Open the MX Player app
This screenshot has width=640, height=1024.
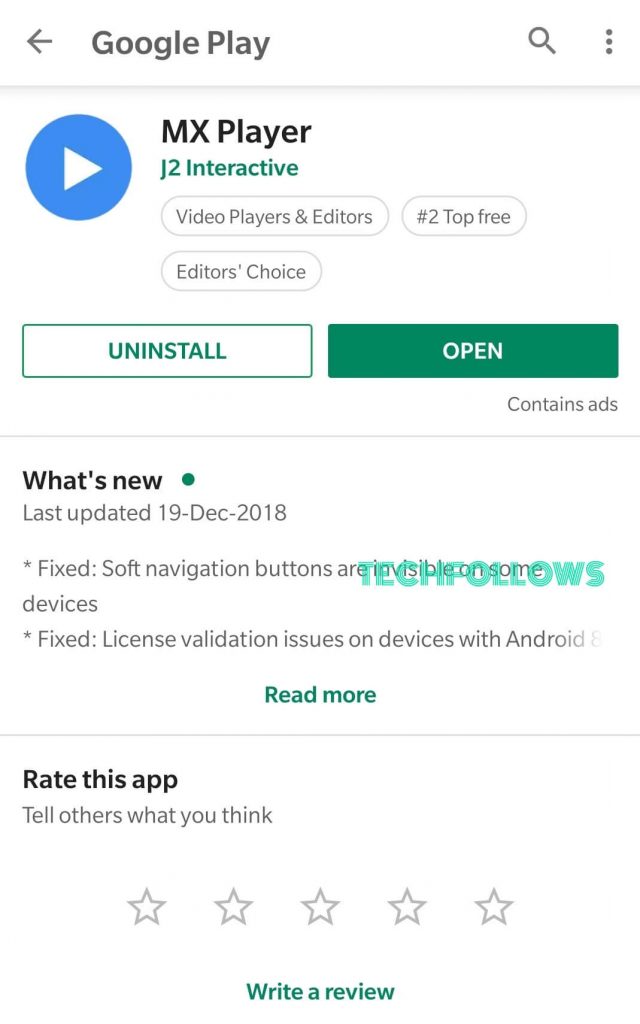point(472,351)
